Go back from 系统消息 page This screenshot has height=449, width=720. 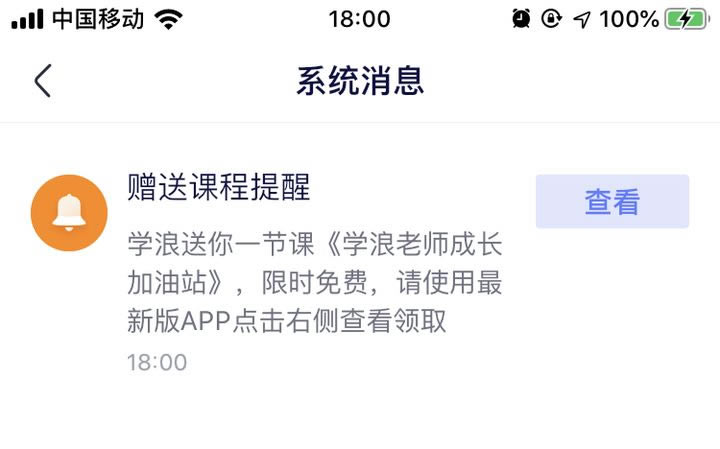pyautogui.click(x=42, y=81)
